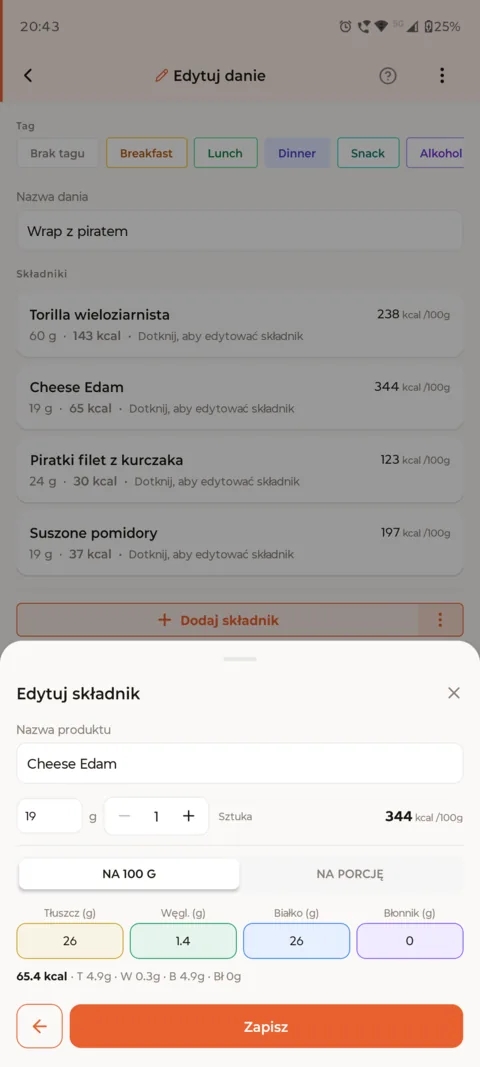Screen dimensions: 480x1067
Task: Tap Dodaj składnik button
Action: 218,621
